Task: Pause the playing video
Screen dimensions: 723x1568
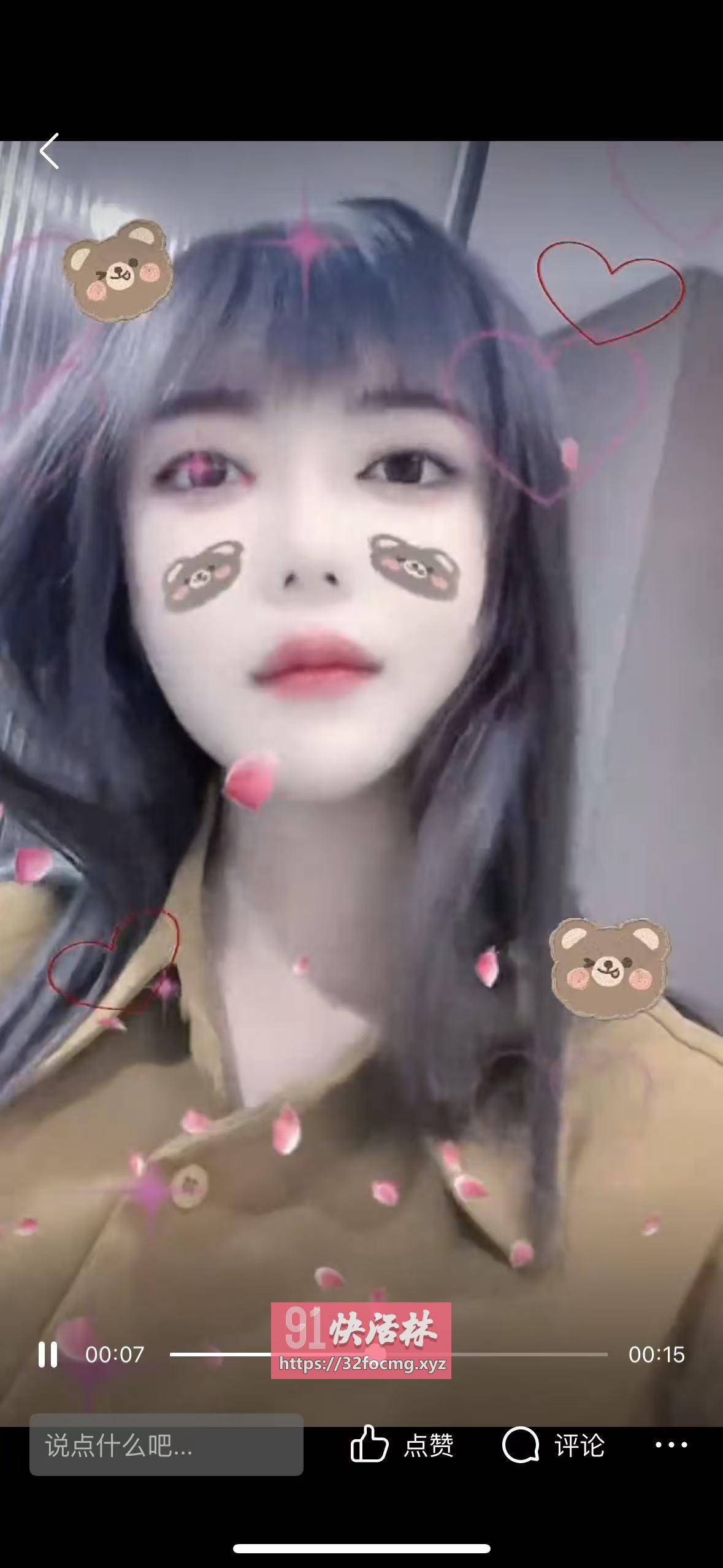Action: pos(48,1354)
